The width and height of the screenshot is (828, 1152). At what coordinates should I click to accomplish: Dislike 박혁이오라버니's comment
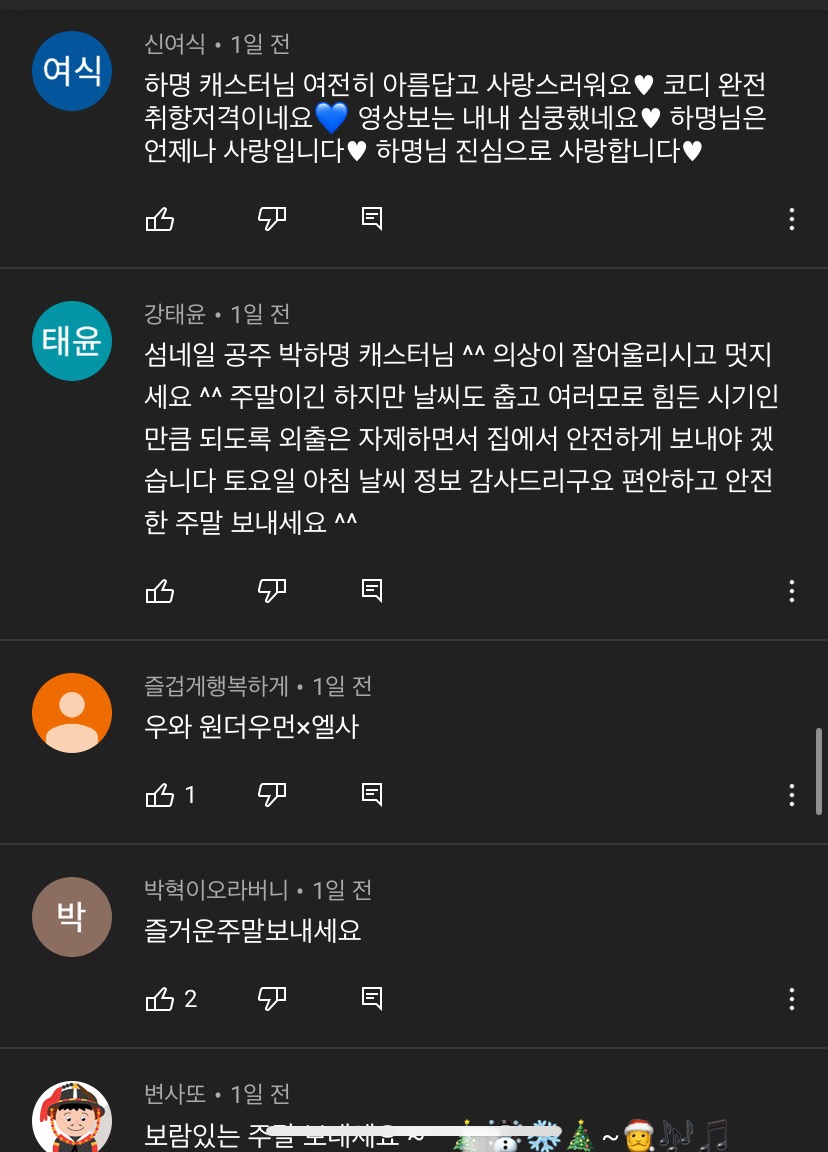272,998
